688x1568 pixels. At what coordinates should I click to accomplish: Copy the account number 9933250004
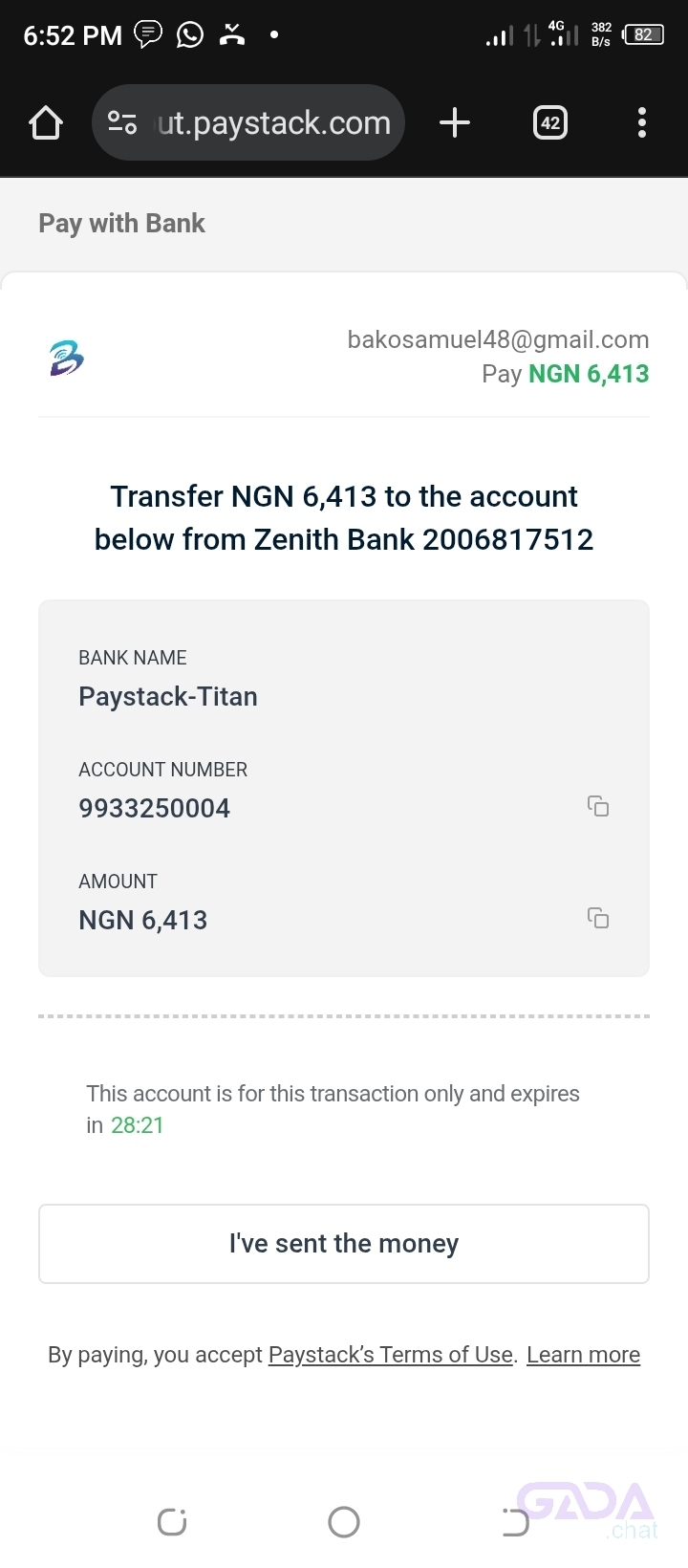598,806
